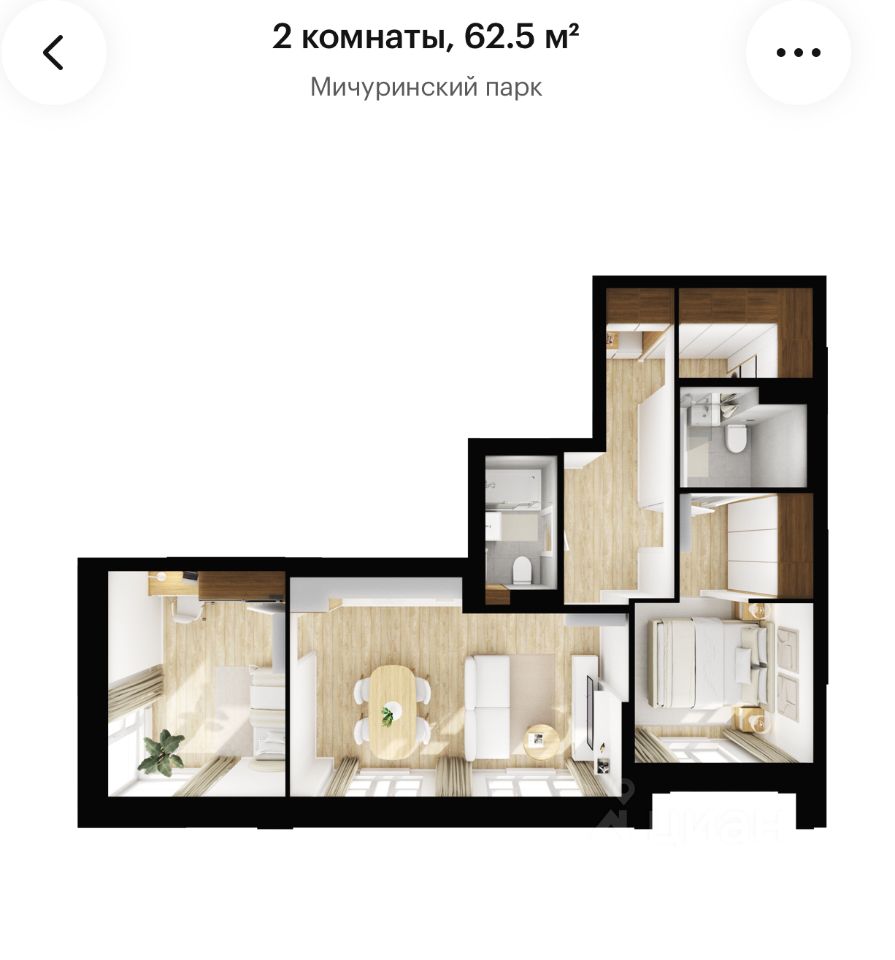The width and height of the screenshot is (895, 960).
Task: Go back from the floor plan viewer
Action: pos(53,53)
